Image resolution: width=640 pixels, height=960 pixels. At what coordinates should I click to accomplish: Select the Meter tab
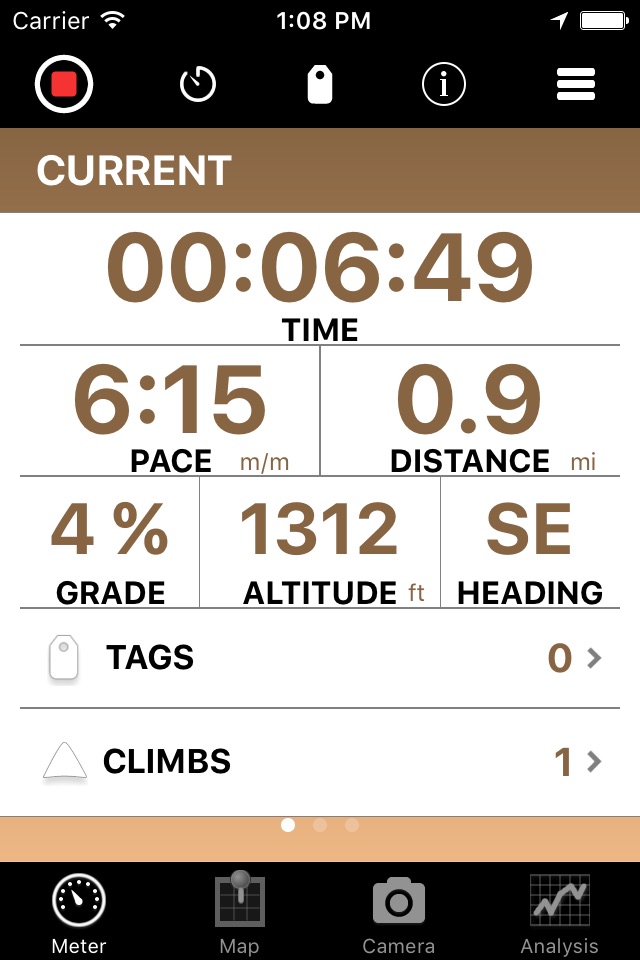(x=79, y=912)
